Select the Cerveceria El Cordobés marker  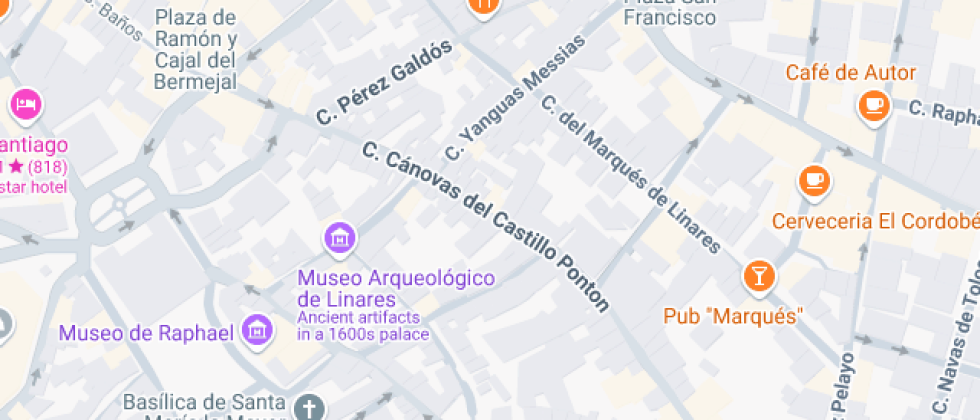[x=814, y=181]
